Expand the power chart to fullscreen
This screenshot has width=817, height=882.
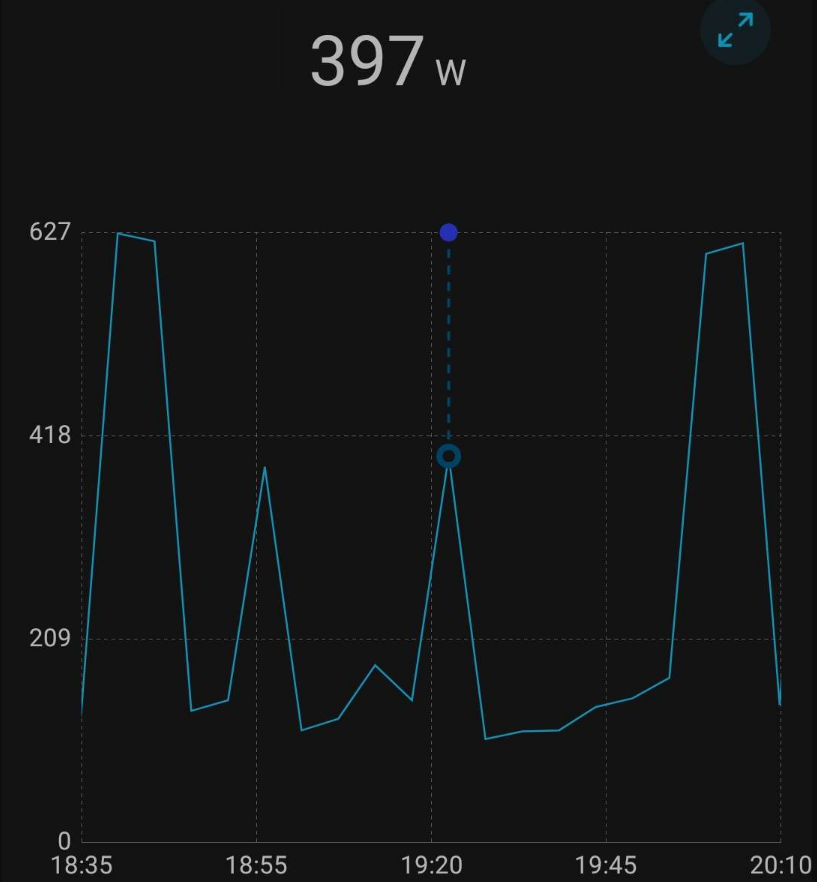(x=735, y=30)
